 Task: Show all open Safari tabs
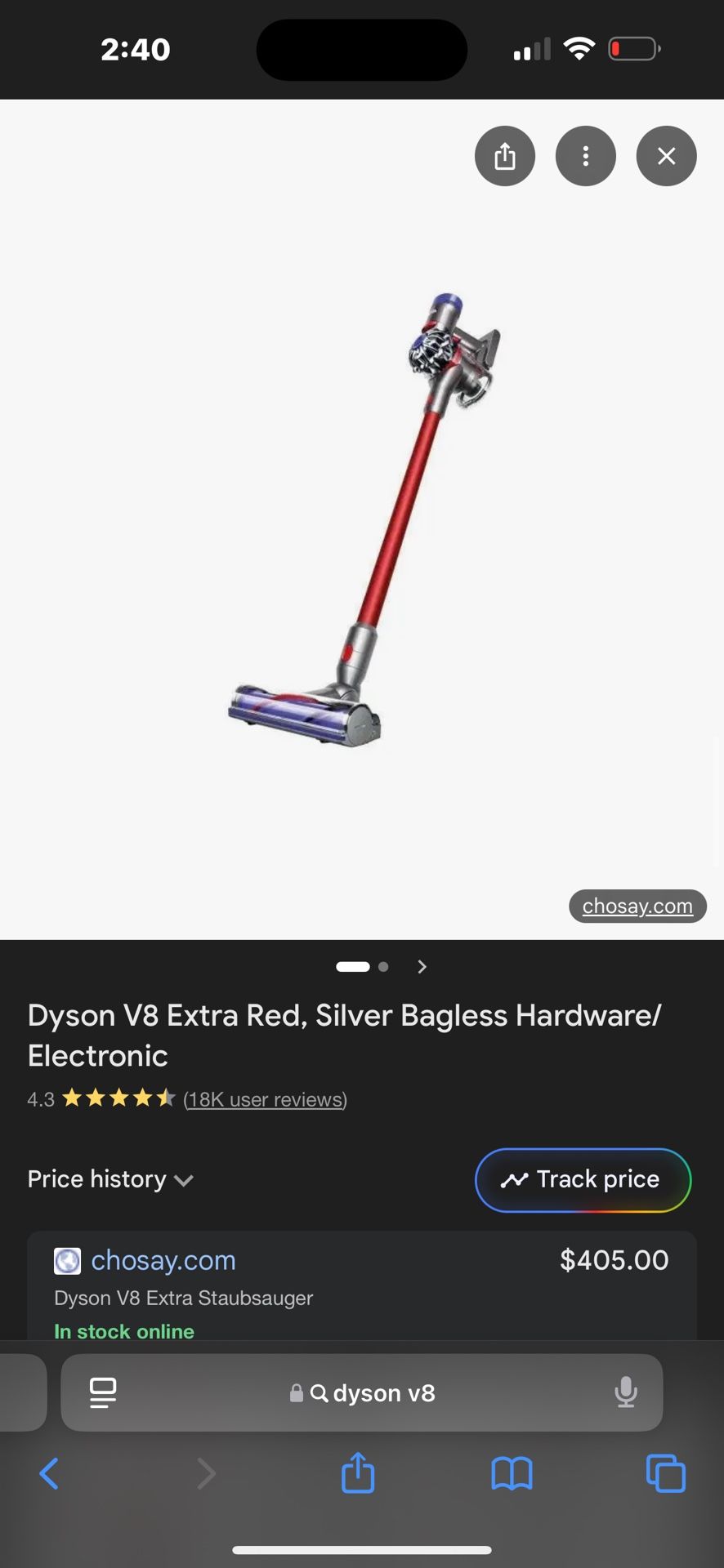pos(665,1474)
